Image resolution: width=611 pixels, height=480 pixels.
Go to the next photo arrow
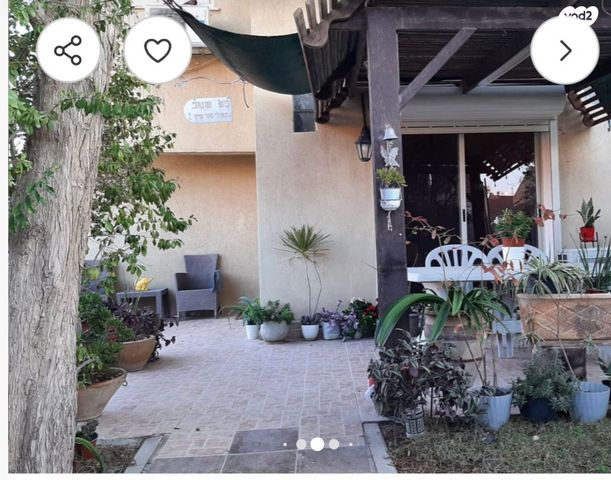(564, 50)
